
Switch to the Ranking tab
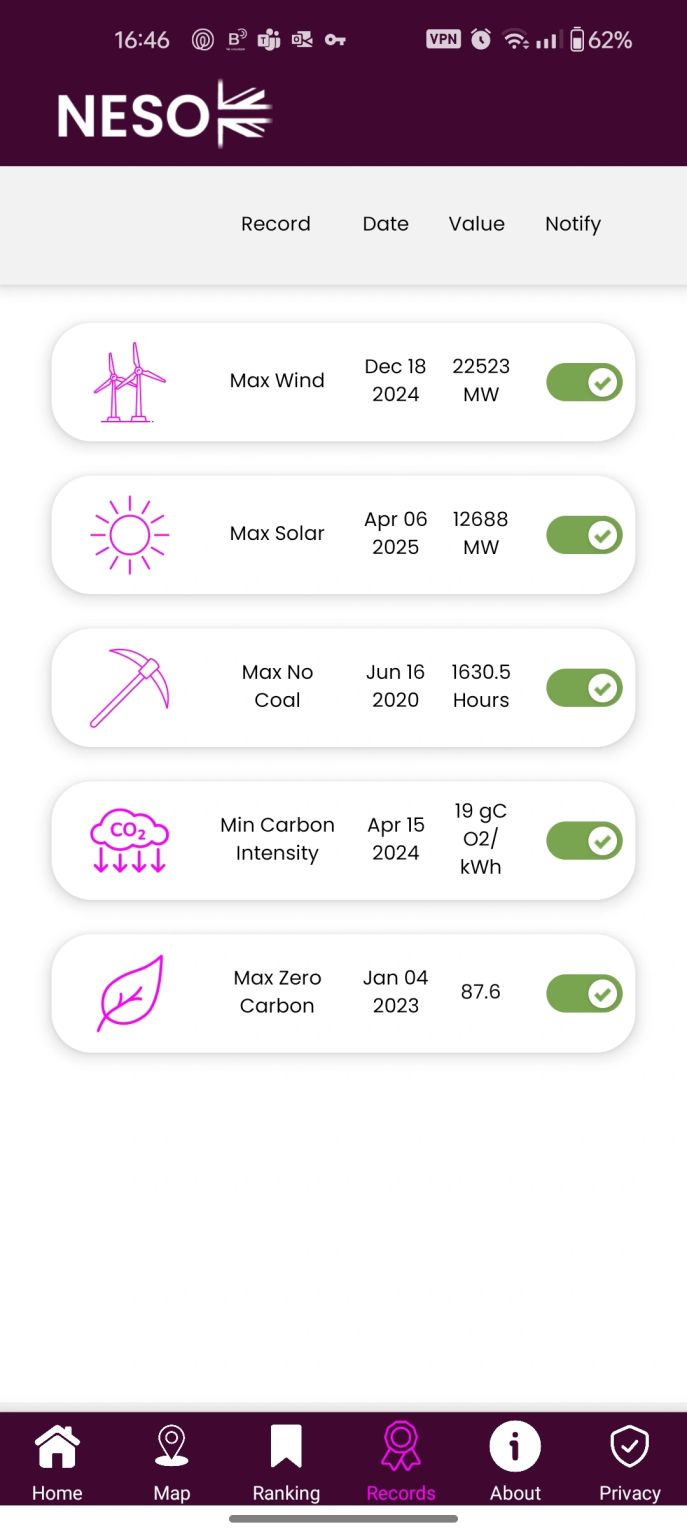click(286, 1462)
